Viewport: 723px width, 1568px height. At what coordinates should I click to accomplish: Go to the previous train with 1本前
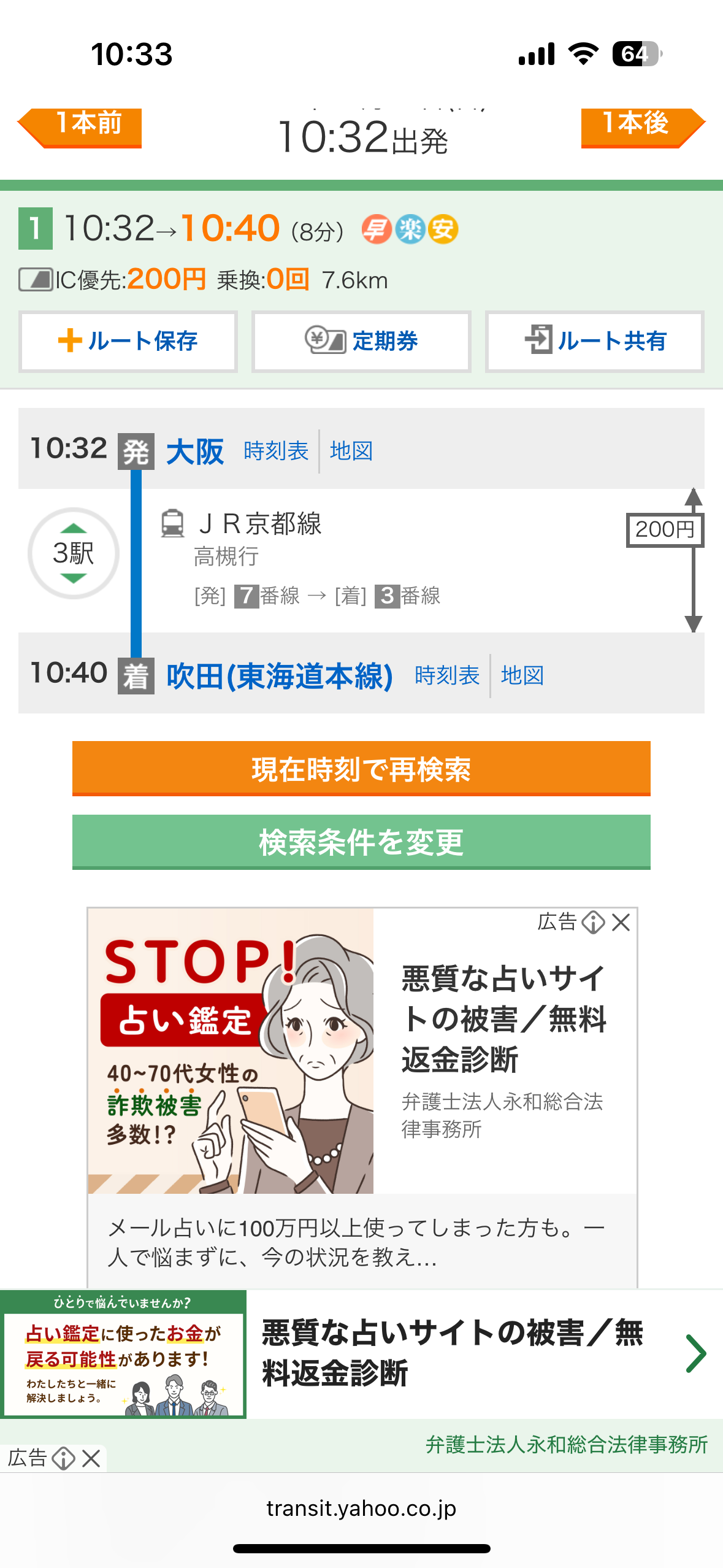(x=80, y=127)
